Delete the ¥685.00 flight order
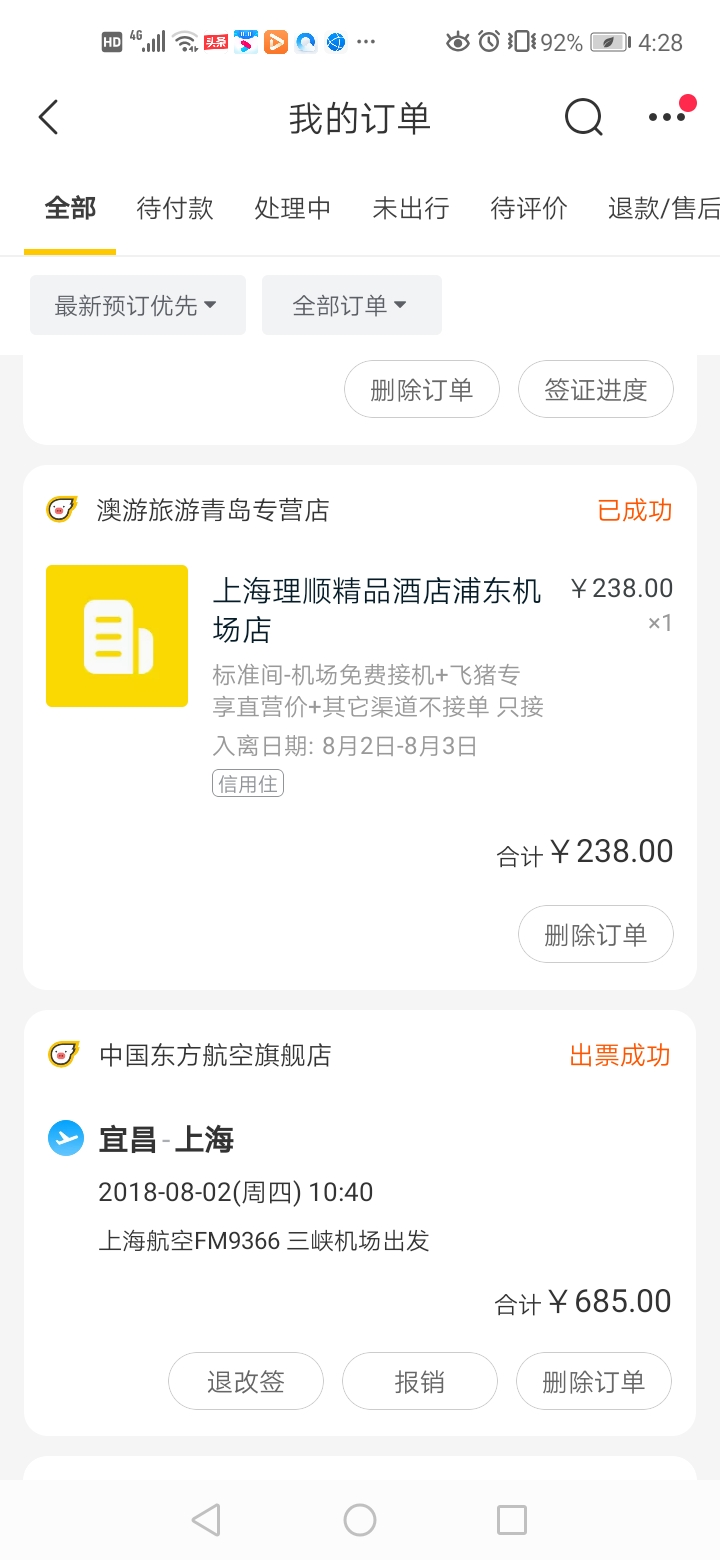This screenshot has height=1560, width=720. [x=593, y=1382]
